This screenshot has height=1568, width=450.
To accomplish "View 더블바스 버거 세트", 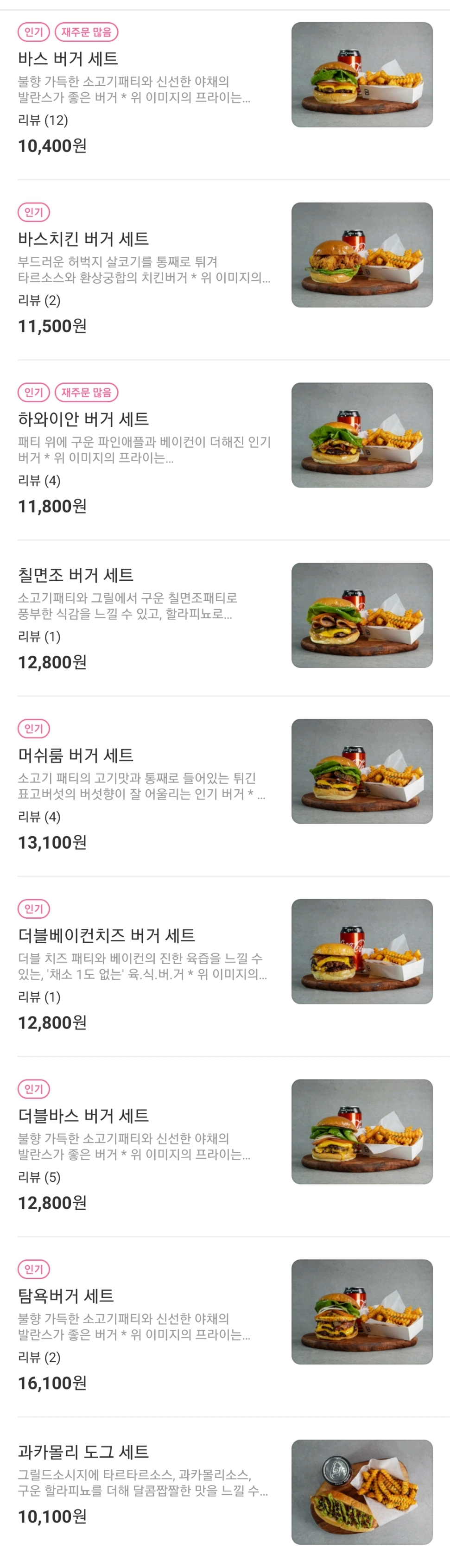I will (x=83, y=1116).
